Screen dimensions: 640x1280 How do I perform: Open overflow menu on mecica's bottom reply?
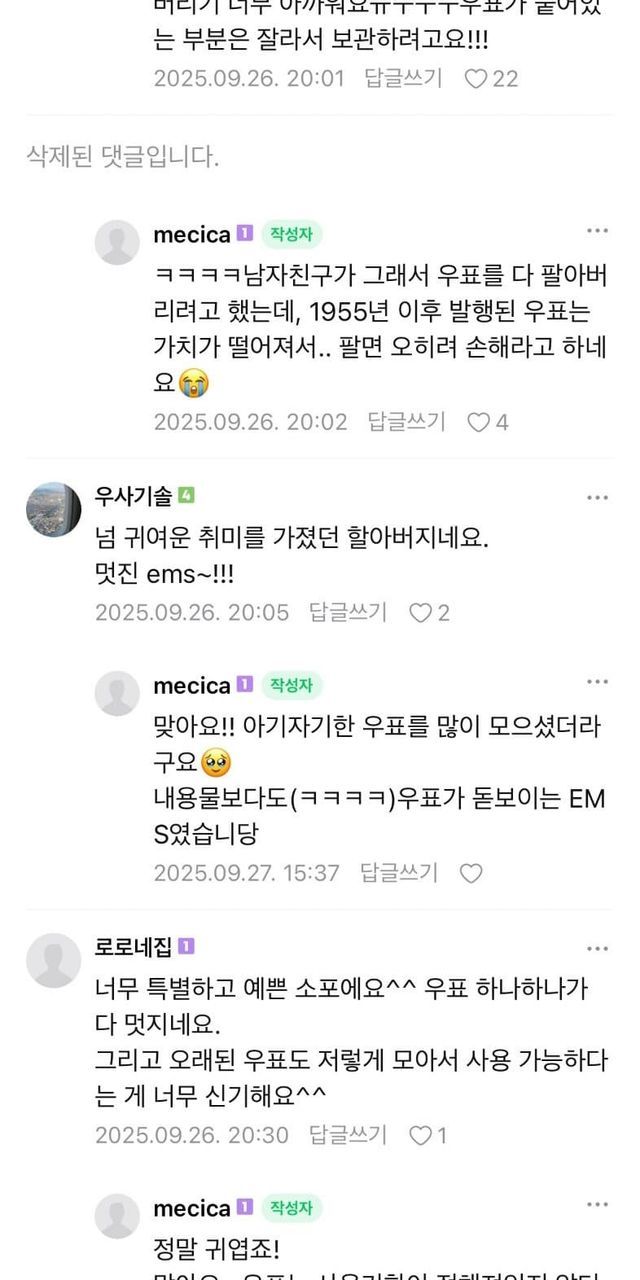click(x=597, y=1206)
